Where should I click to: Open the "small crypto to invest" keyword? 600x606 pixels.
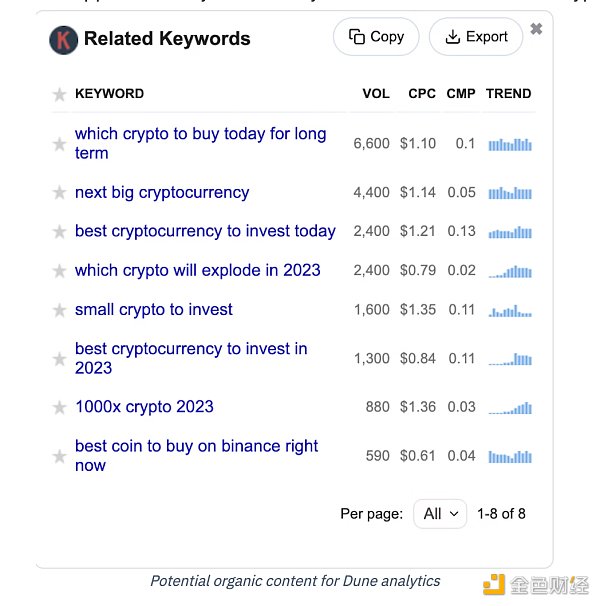click(x=153, y=309)
